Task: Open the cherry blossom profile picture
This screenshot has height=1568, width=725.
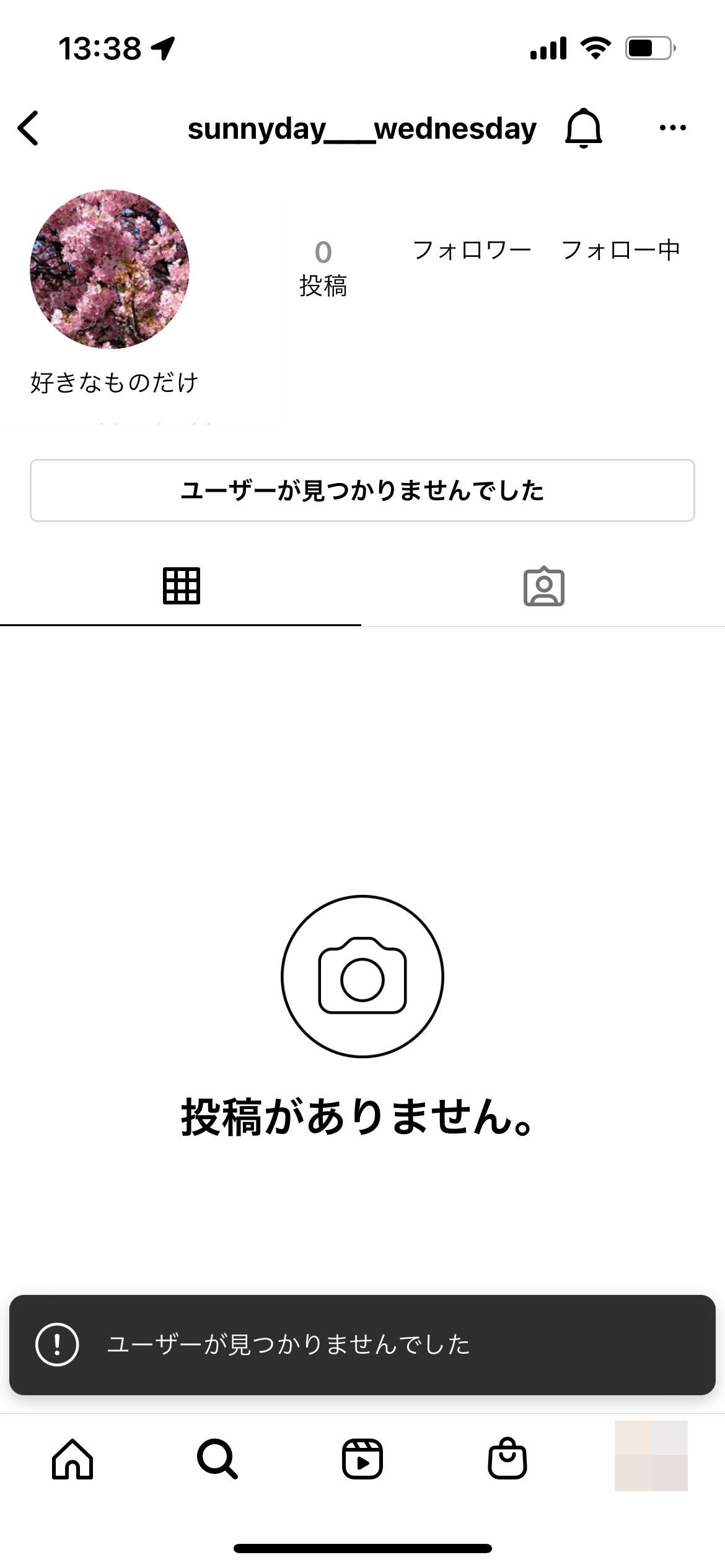Action: (110, 269)
